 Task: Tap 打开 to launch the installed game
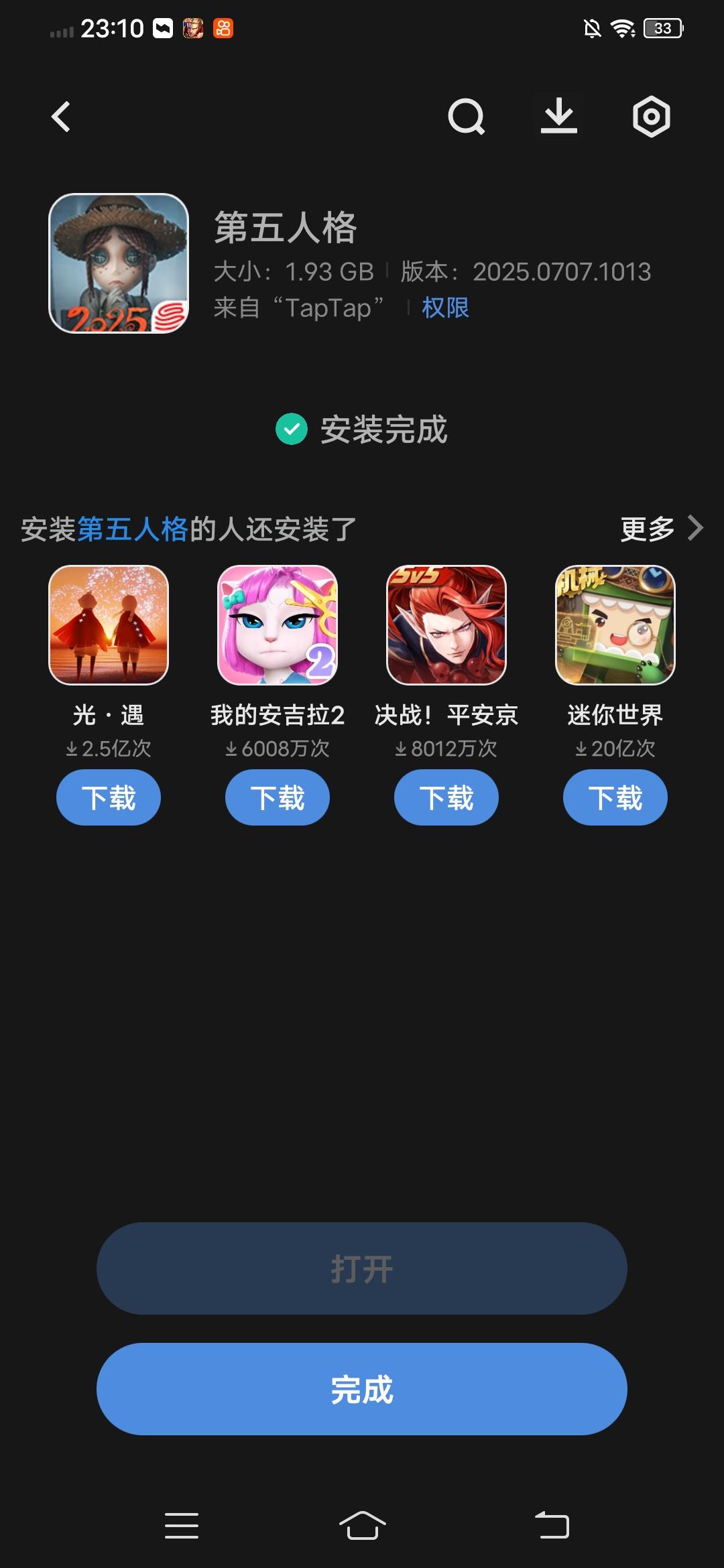click(x=362, y=1268)
